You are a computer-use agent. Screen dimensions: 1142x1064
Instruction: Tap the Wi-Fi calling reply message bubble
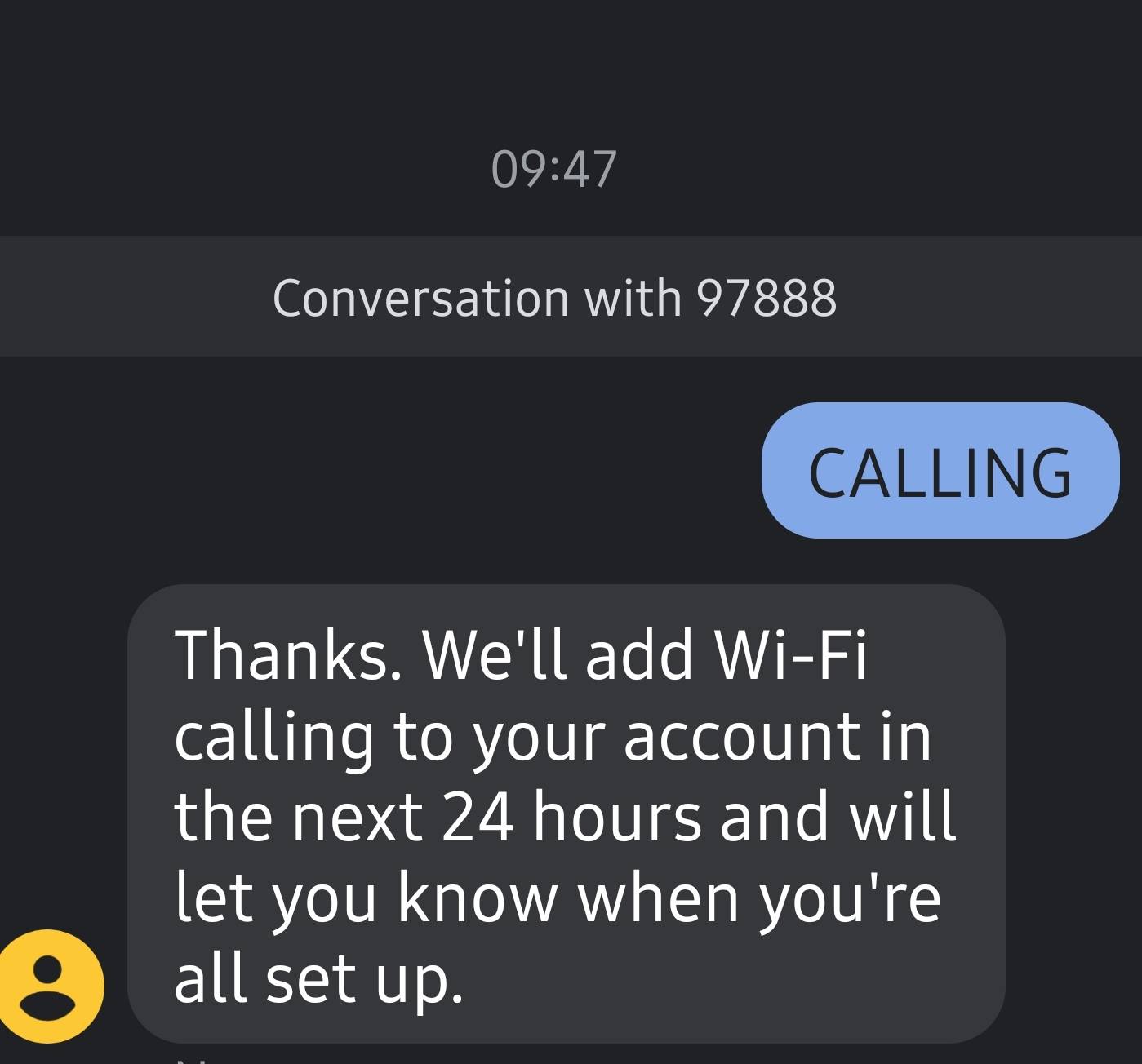click(x=565, y=814)
